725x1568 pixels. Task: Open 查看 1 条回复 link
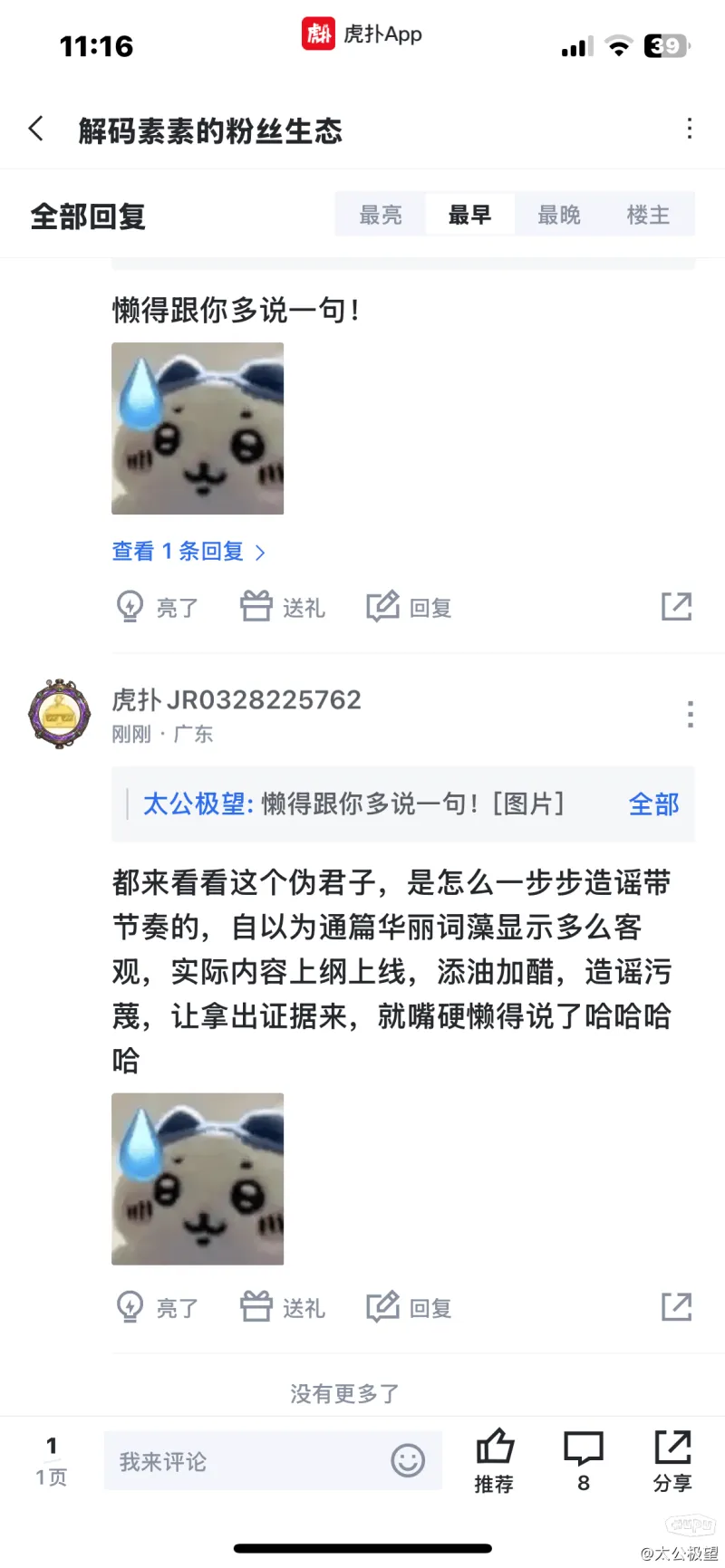click(x=188, y=551)
